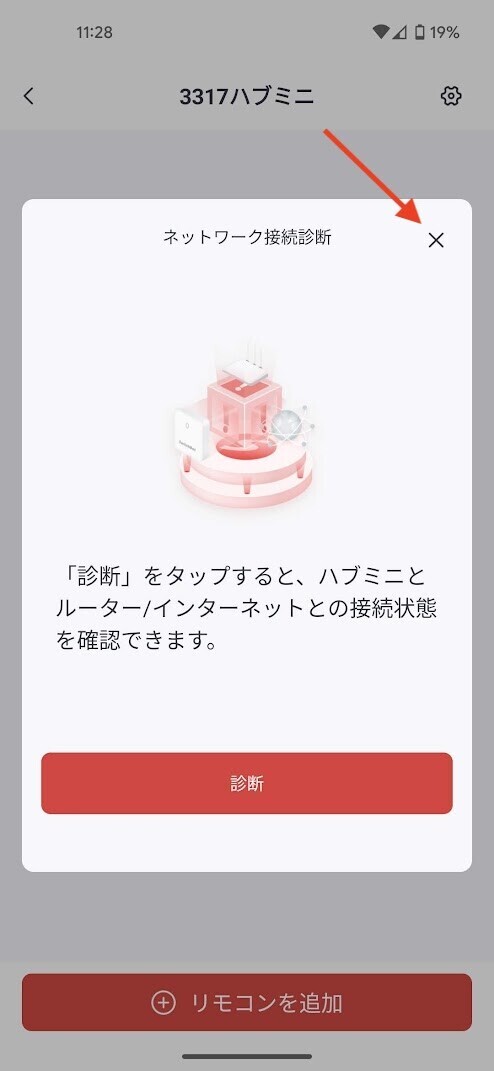Go back with the top-left arrow
This screenshot has height=1071, width=494.
pyautogui.click(x=28, y=96)
